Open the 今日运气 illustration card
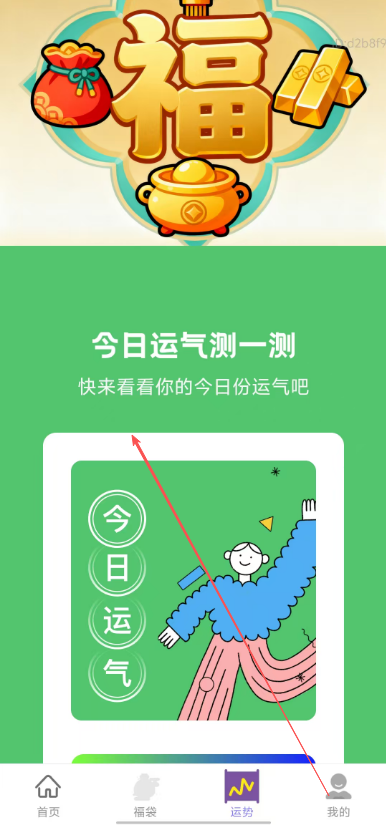Screen dimensions: 386x825 pyautogui.click(x=194, y=590)
